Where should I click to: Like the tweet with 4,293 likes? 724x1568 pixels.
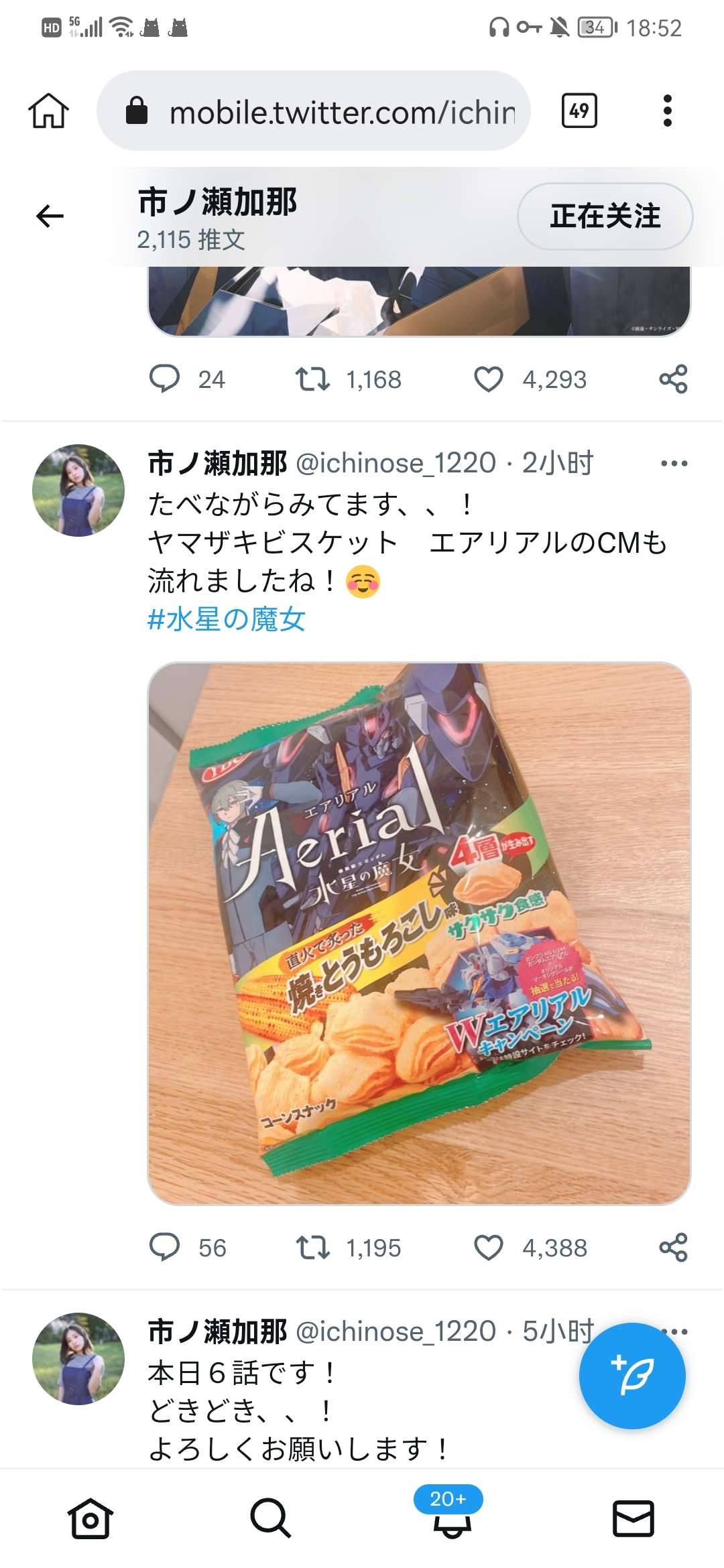[489, 379]
